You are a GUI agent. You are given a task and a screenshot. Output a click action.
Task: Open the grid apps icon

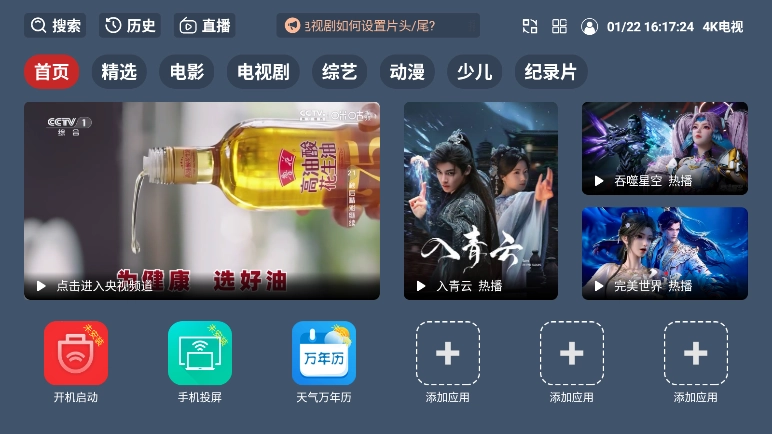559,27
